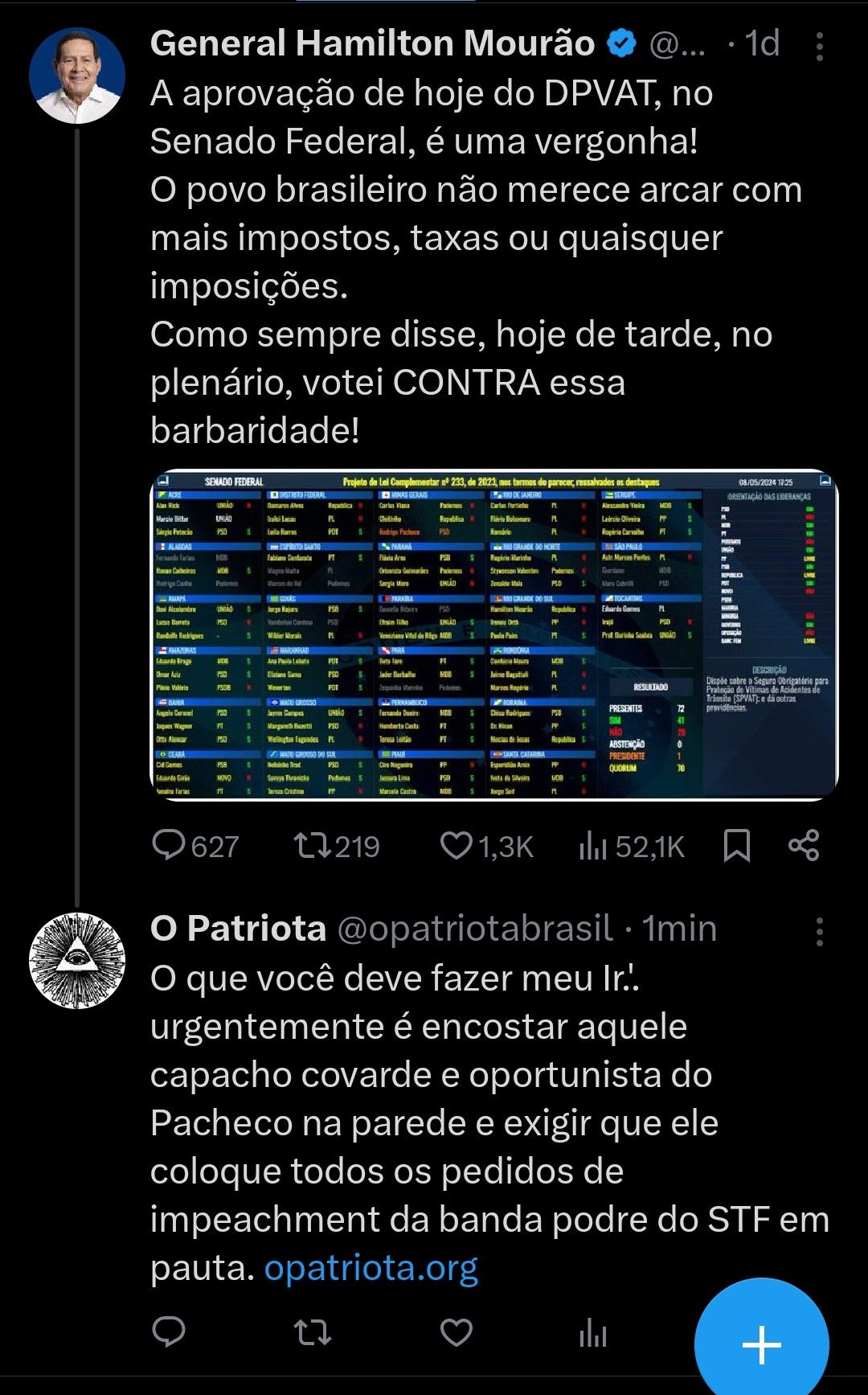The width and height of the screenshot is (868, 1395).
Task: Open the Senado Federal voting panel image
Action: point(493,634)
